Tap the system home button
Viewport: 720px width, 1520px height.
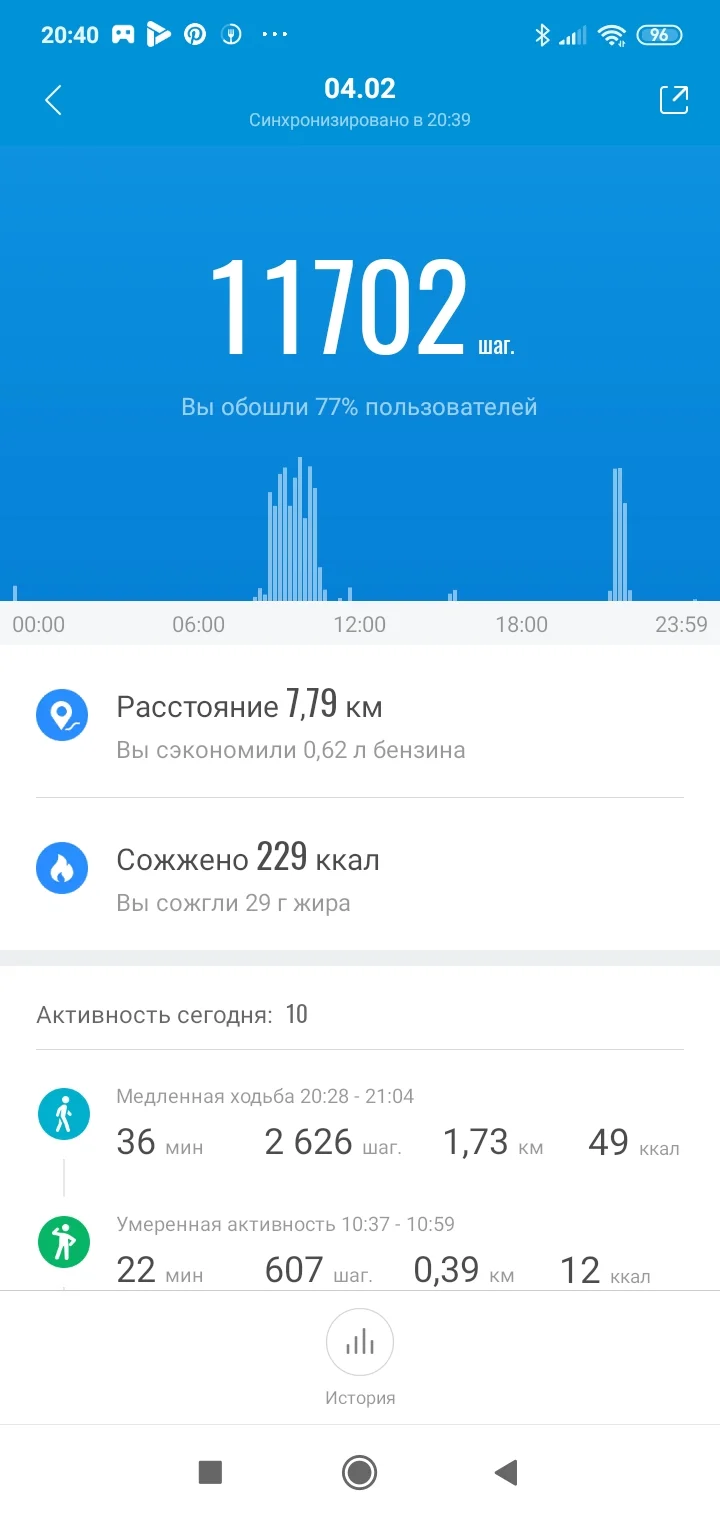(x=359, y=1472)
